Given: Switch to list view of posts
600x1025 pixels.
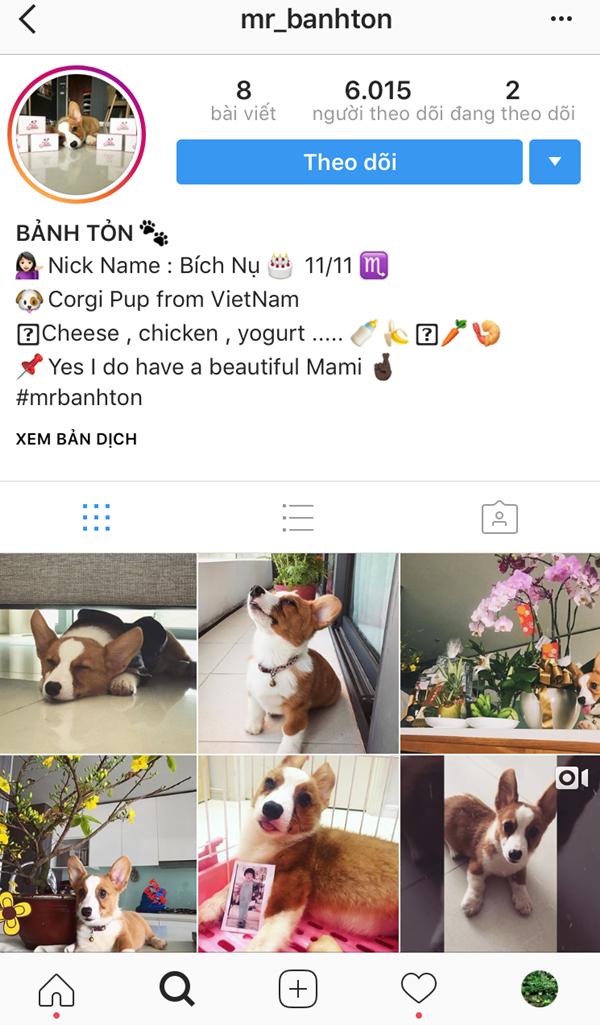Looking at the screenshot, I should click(x=298, y=517).
